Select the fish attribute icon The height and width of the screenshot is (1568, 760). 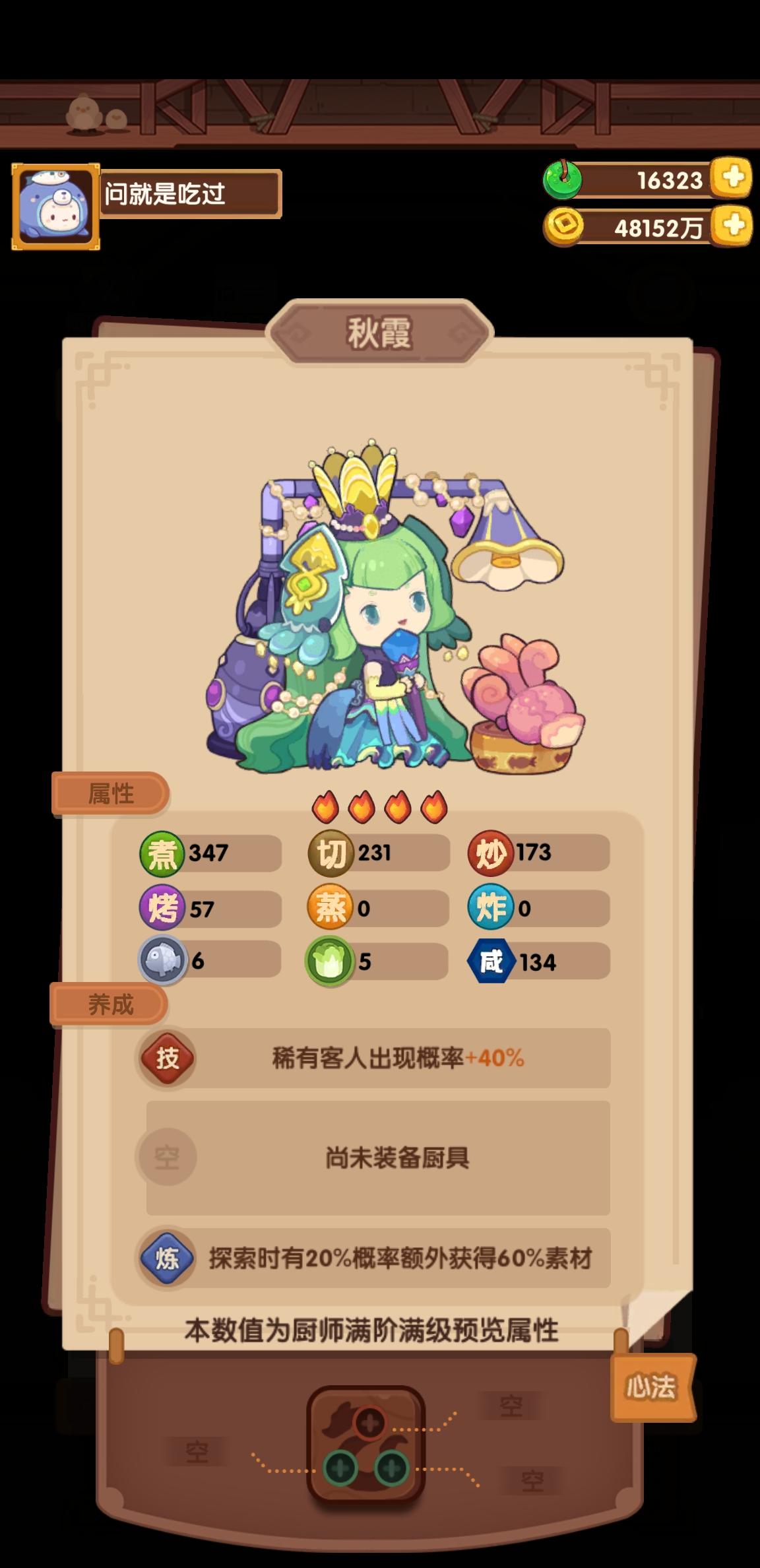(x=160, y=960)
